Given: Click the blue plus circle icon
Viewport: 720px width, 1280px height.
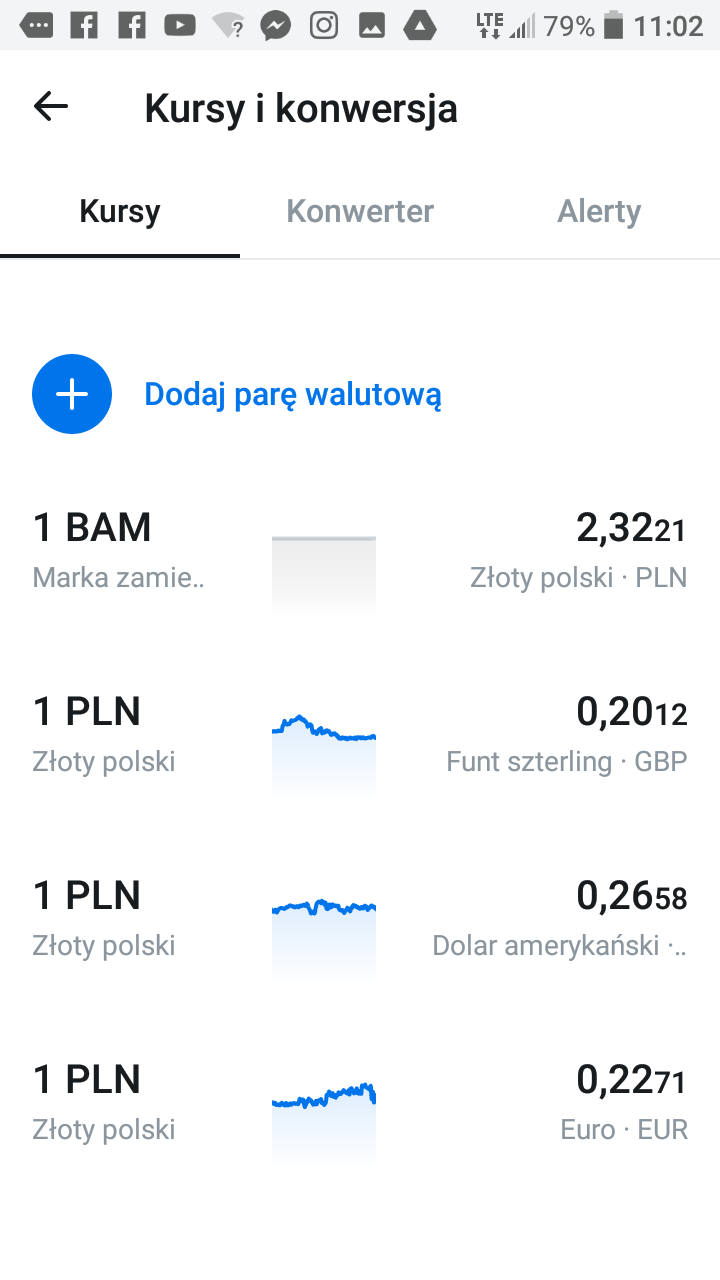Looking at the screenshot, I should (x=71, y=393).
